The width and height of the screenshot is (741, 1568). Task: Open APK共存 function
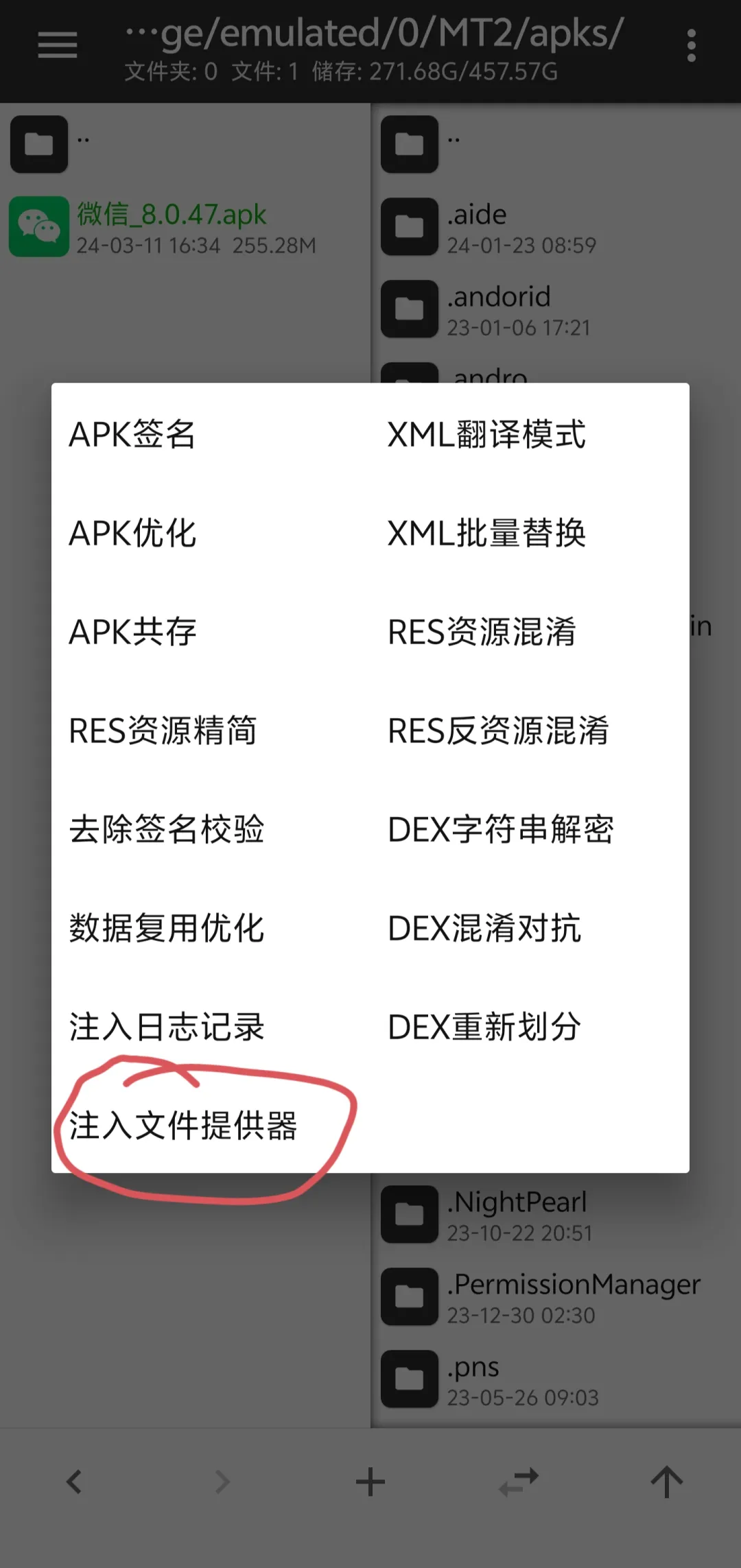(x=133, y=632)
